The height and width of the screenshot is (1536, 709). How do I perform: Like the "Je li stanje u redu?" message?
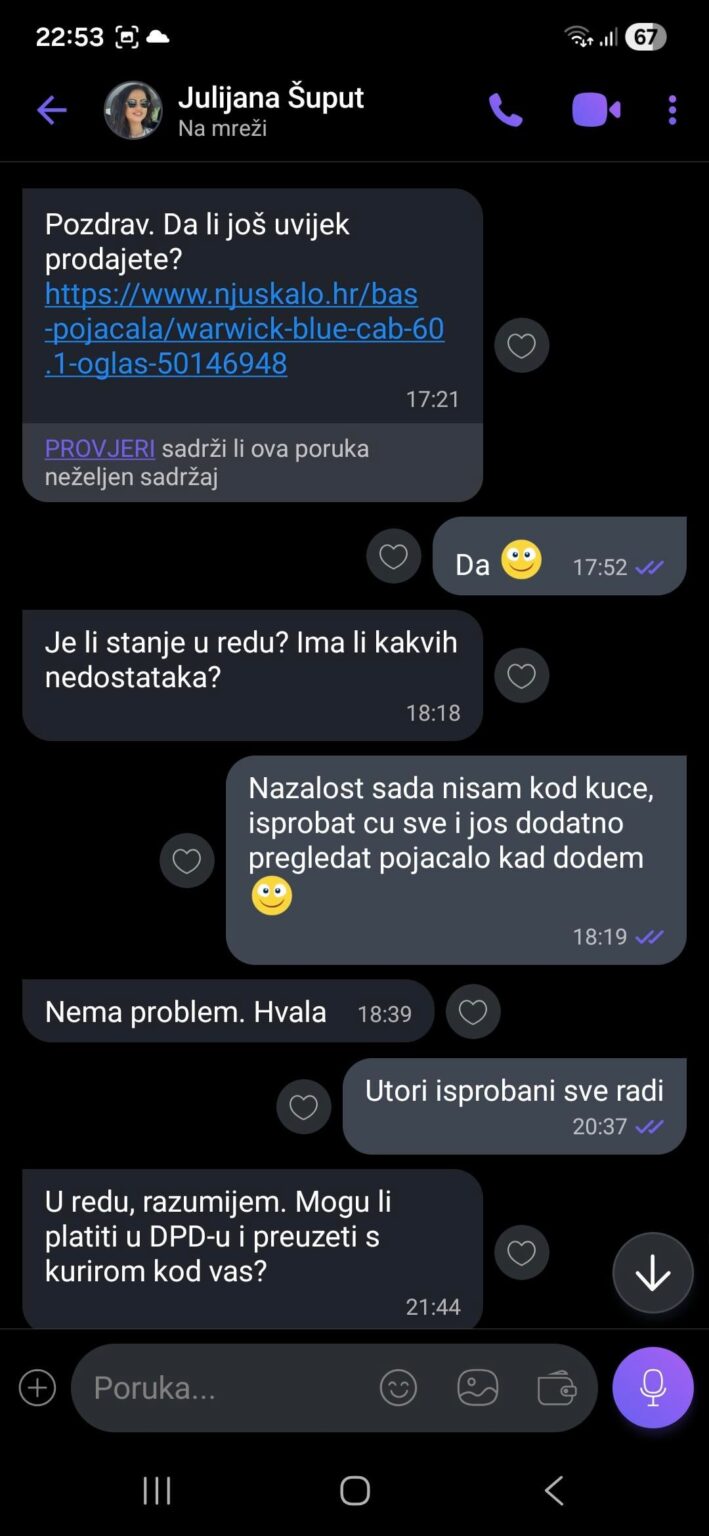click(521, 676)
